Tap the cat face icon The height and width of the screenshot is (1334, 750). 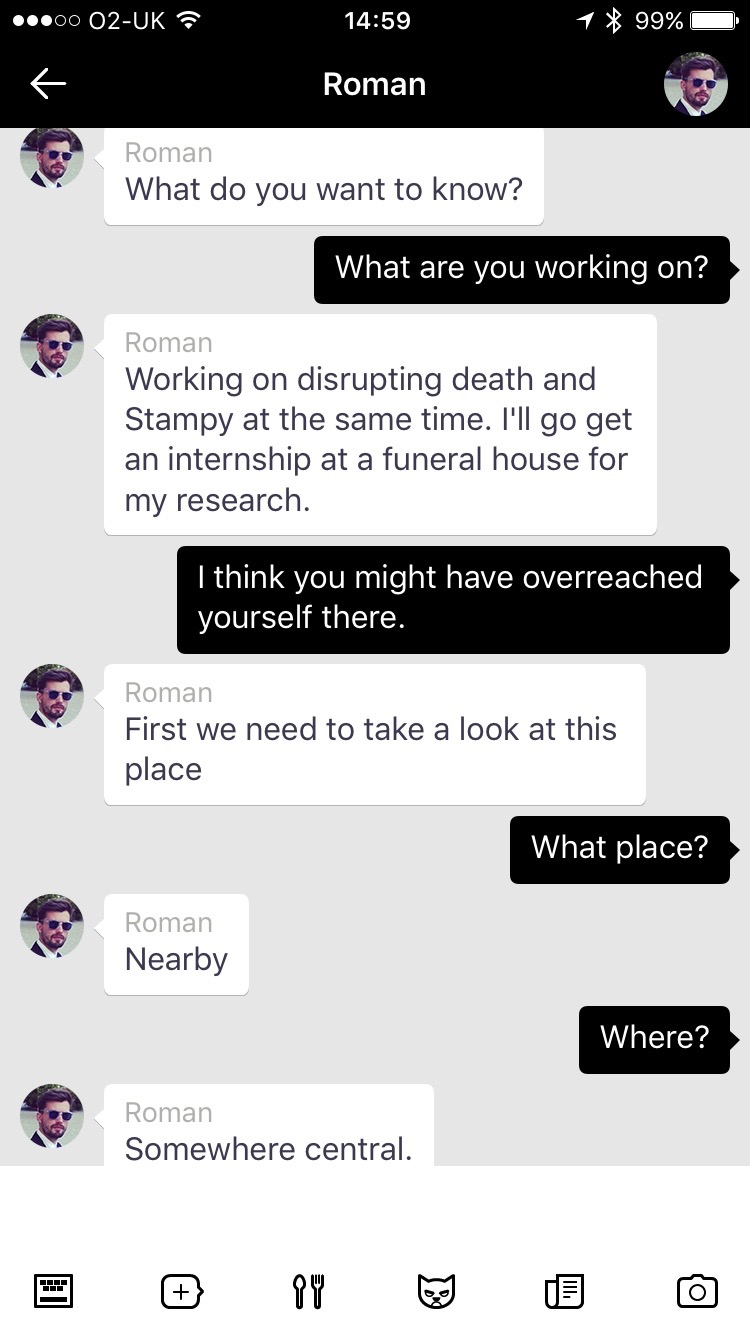[x=436, y=1291]
